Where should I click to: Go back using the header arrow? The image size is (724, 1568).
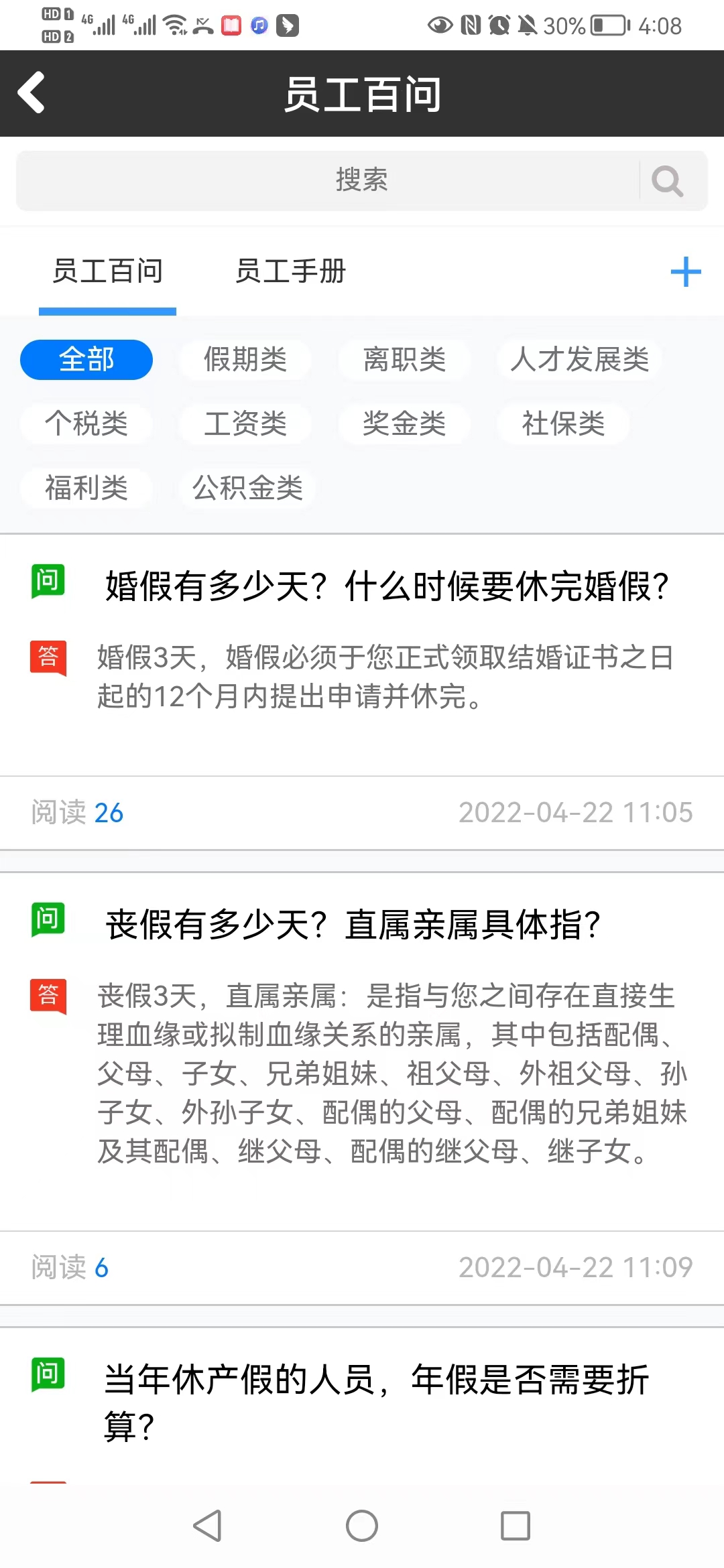(x=31, y=92)
